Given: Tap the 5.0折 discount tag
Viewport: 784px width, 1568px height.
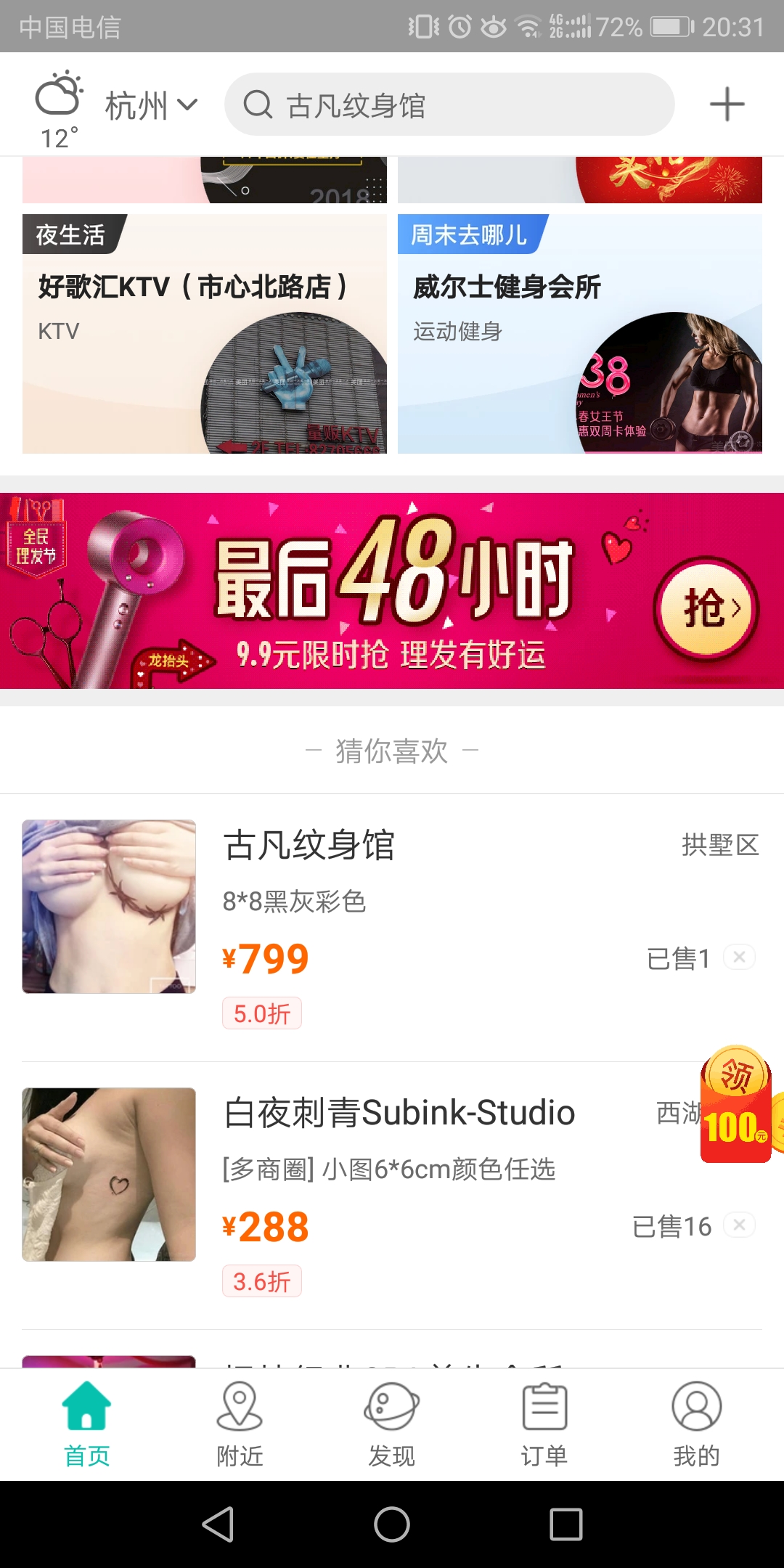Looking at the screenshot, I should [x=261, y=1012].
